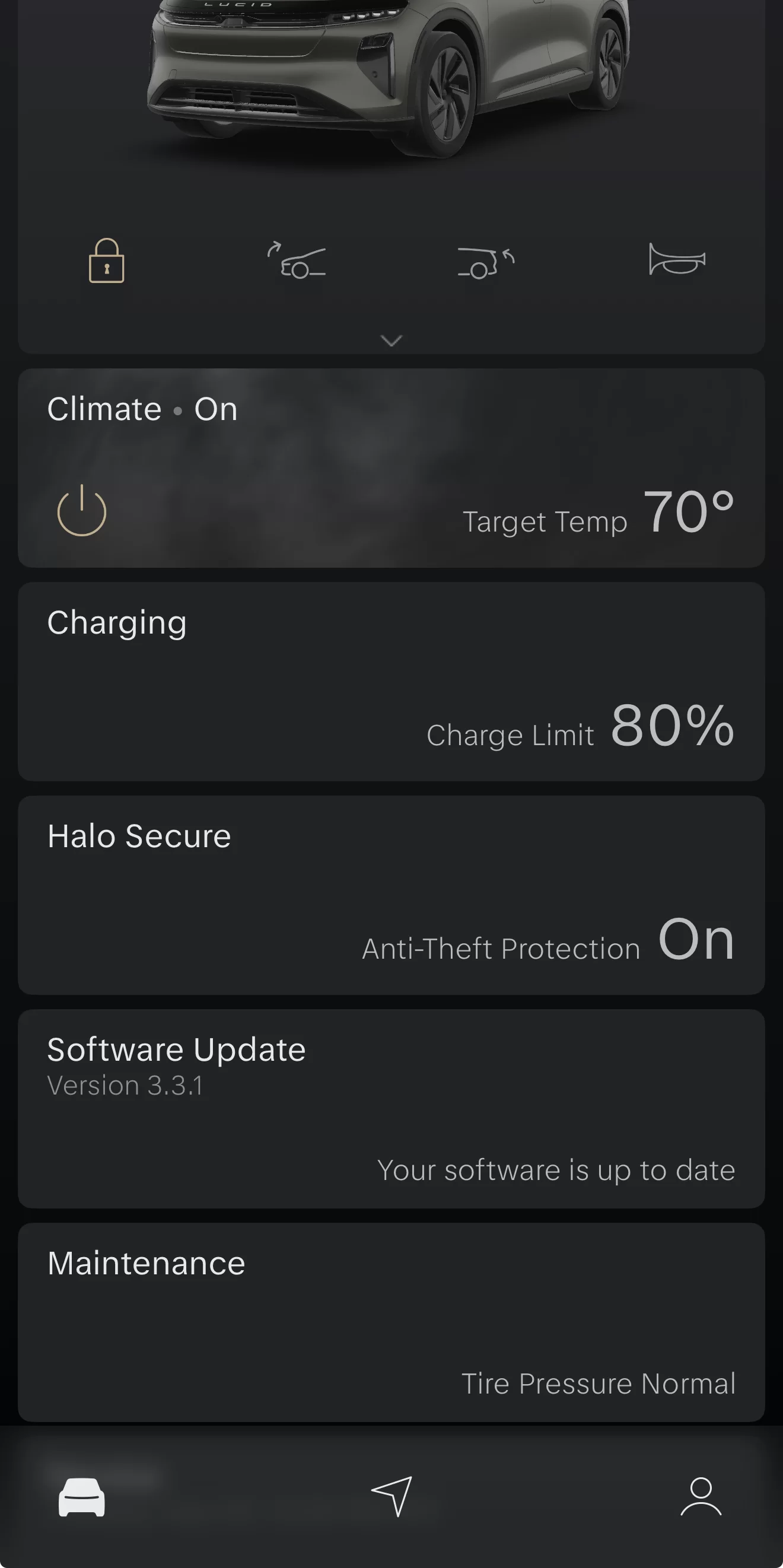Expand more controls with the down chevron
This screenshot has height=1568, width=783.
pos(391,341)
